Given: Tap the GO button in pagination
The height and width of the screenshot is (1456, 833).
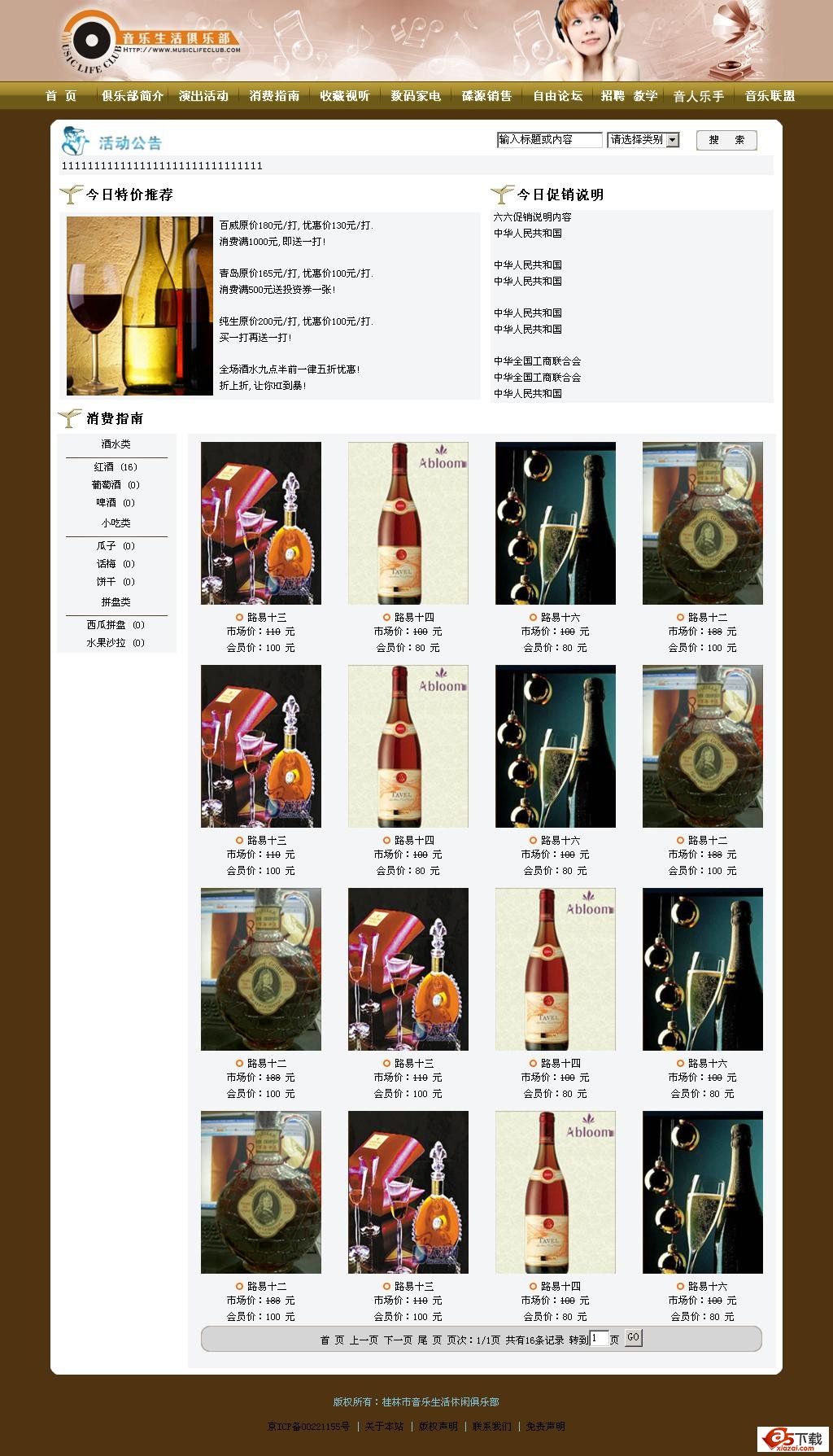Looking at the screenshot, I should 633,1337.
